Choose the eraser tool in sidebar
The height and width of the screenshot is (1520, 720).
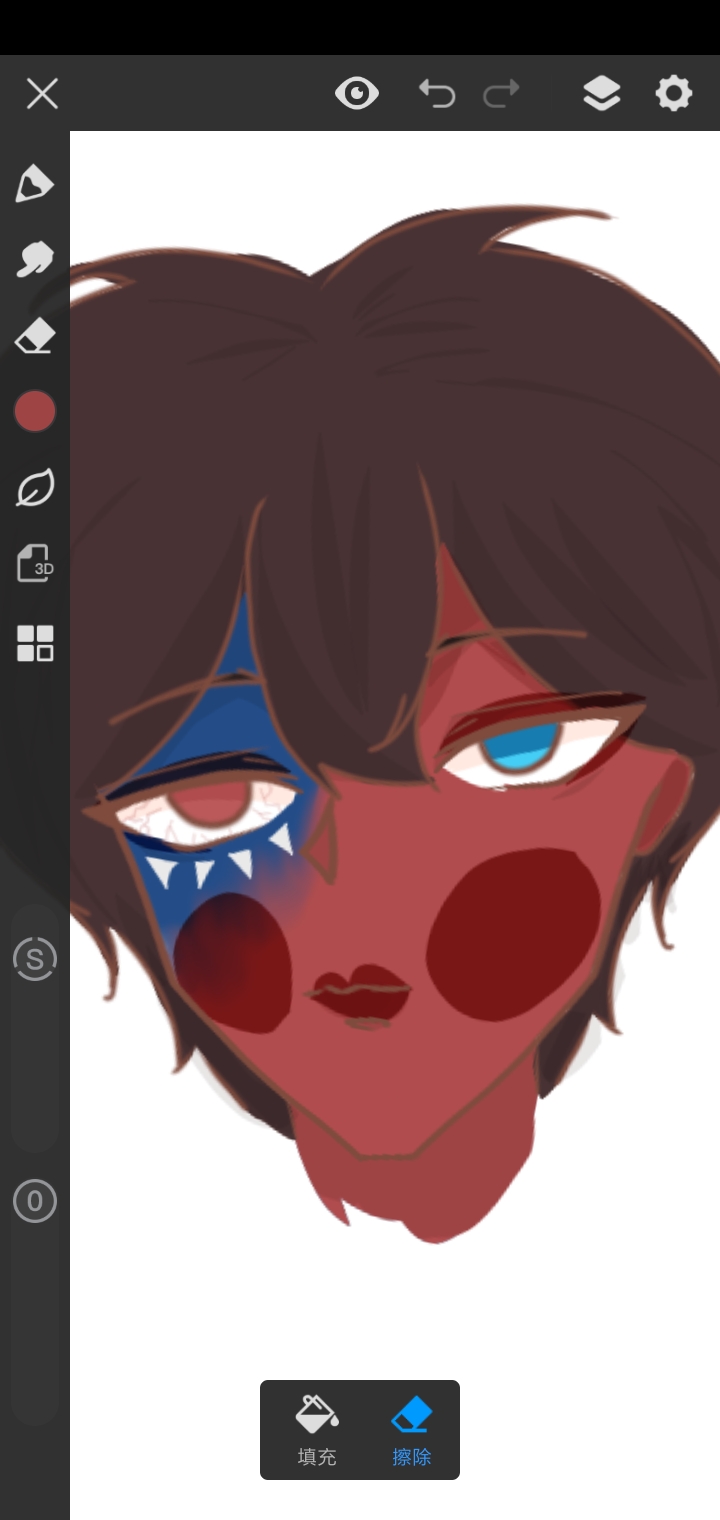point(34,336)
